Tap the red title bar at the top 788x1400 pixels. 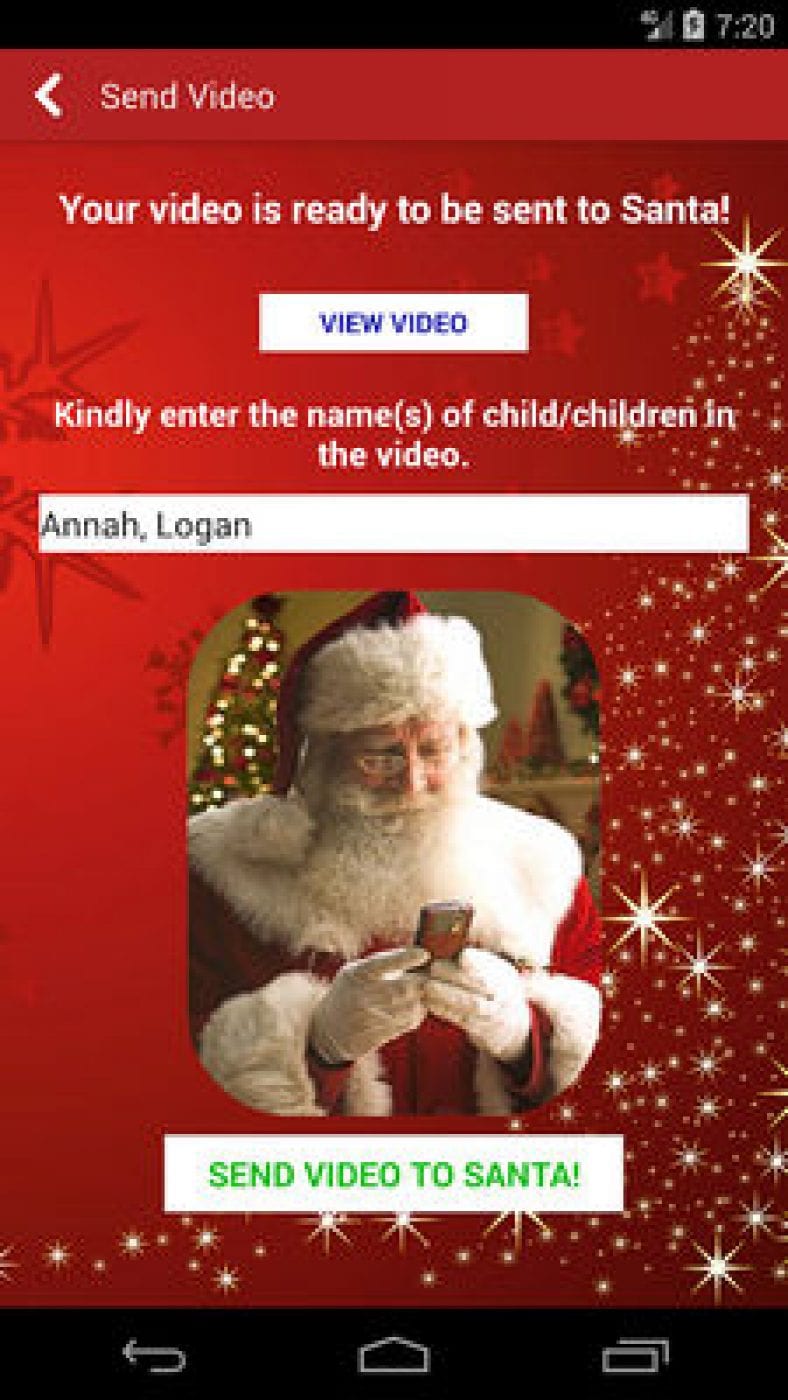pyautogui.click(x=394, y=96)
